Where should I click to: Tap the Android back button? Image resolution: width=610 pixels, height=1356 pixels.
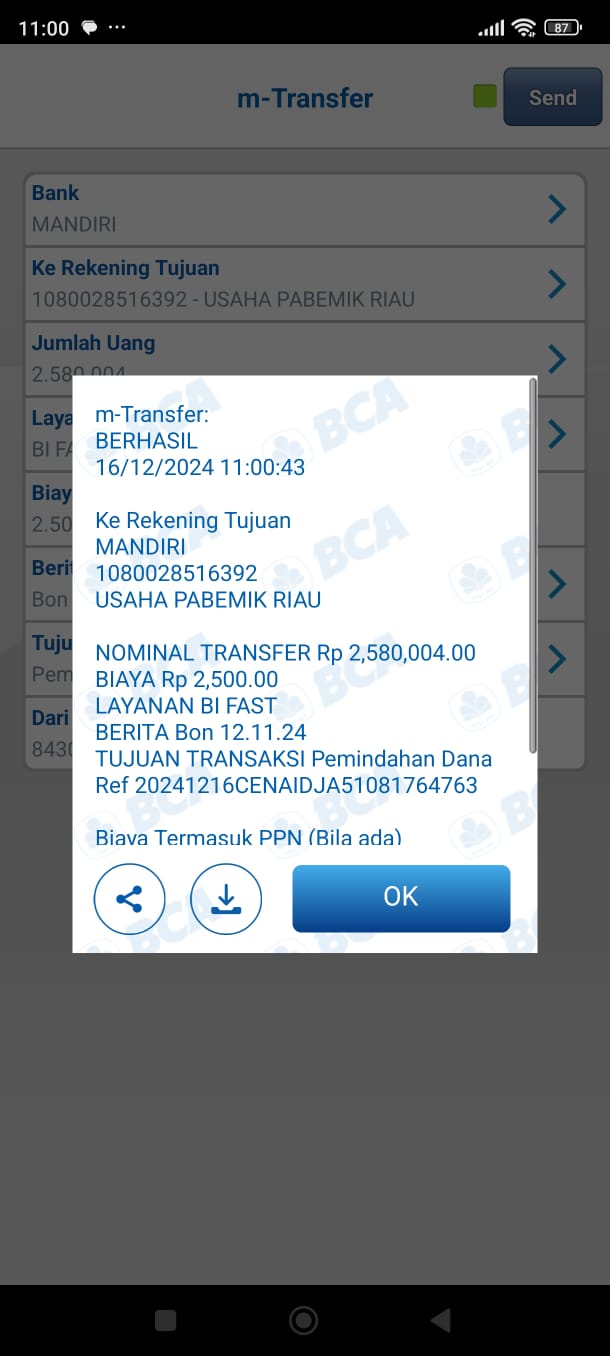click(x=441, y=1320)
